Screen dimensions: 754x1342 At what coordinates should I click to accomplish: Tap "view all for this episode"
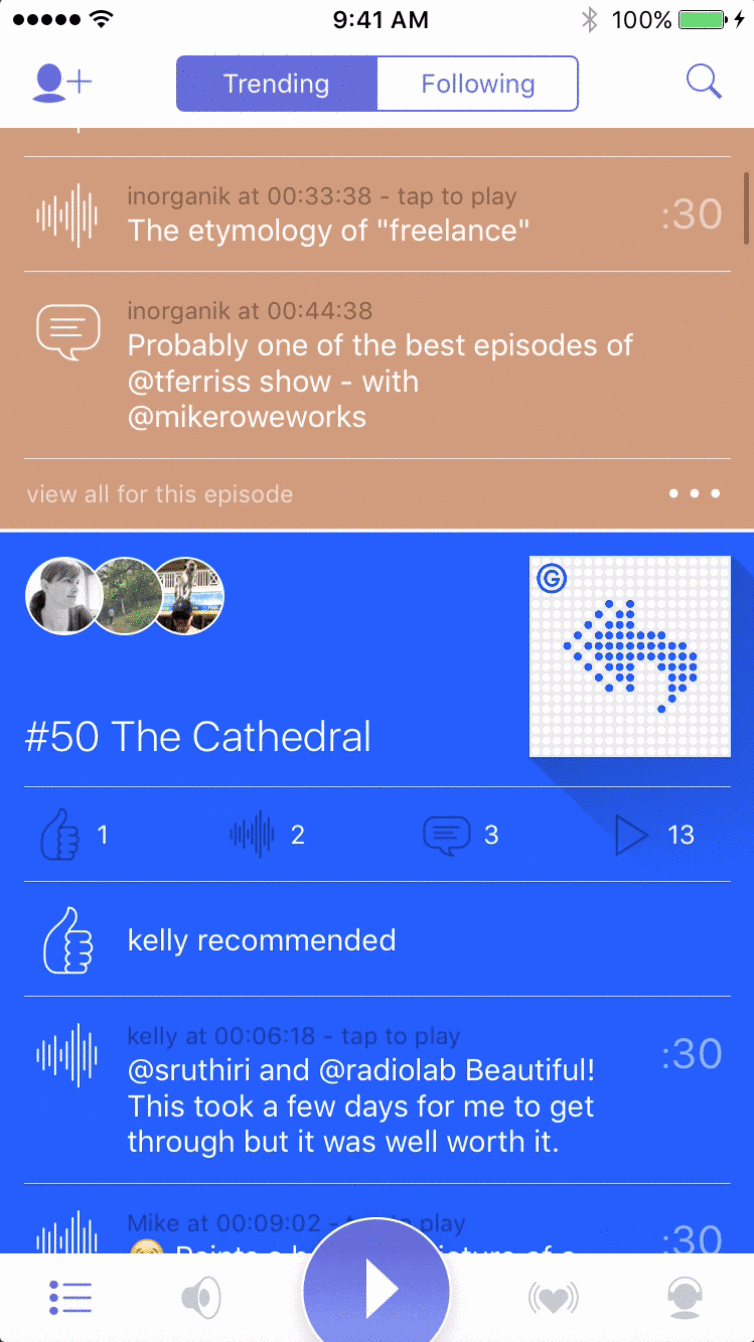click(x=160, y=494)
